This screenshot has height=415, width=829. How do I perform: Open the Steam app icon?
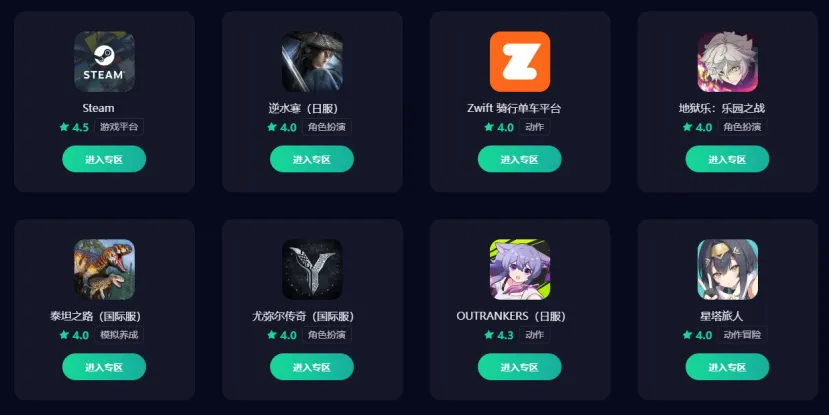(x=104, y=62)
